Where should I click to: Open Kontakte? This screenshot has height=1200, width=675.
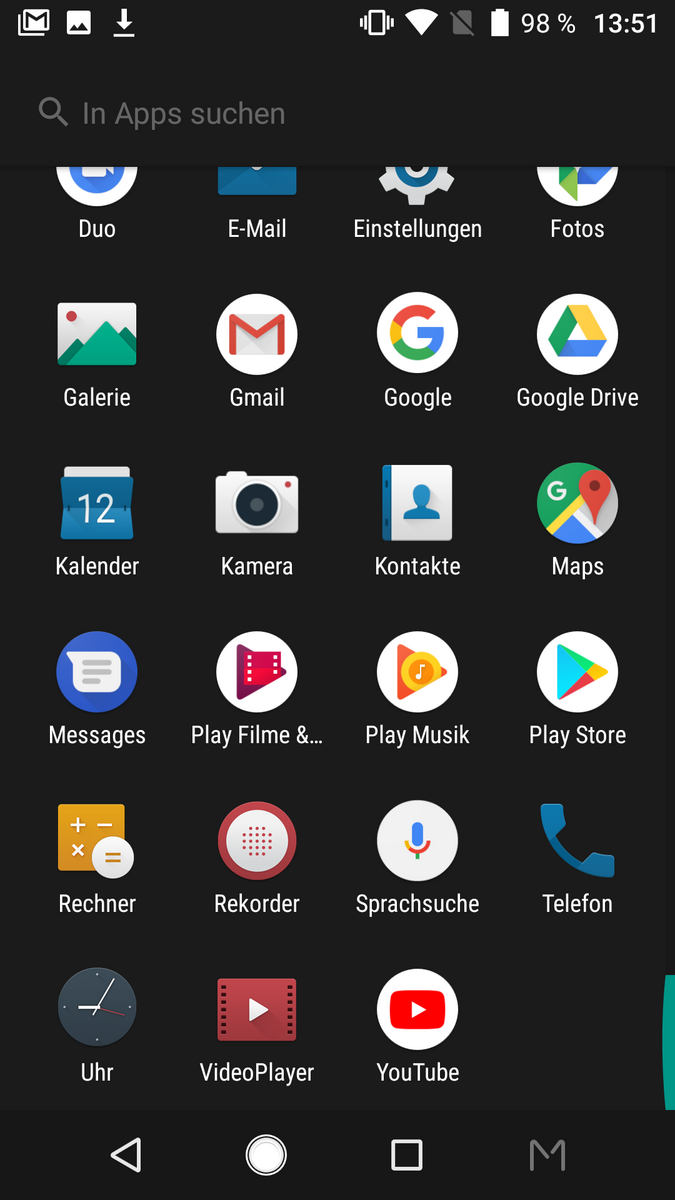[417, 503]
